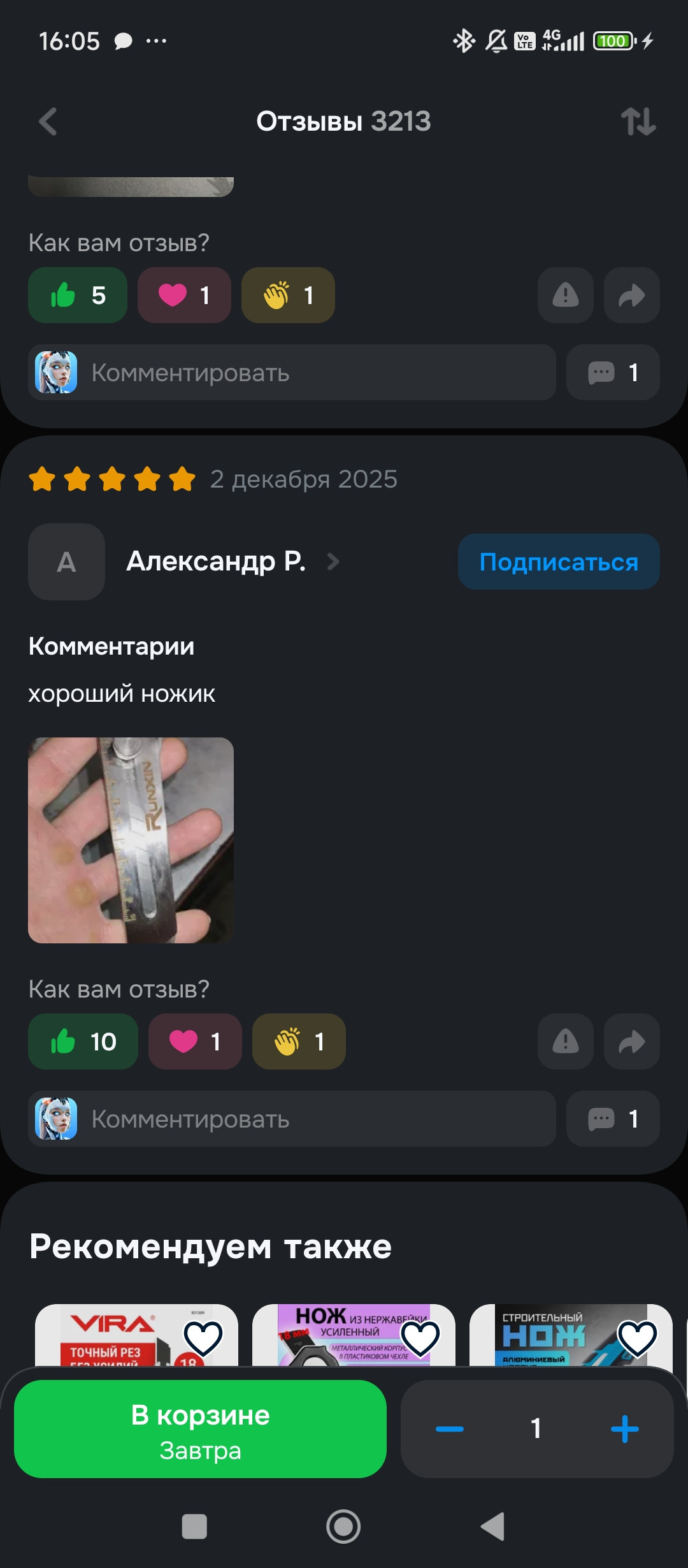Open Александр Р.'s profile
The height and width of the screenshot is (1568, 688).
tap(217, 562)
